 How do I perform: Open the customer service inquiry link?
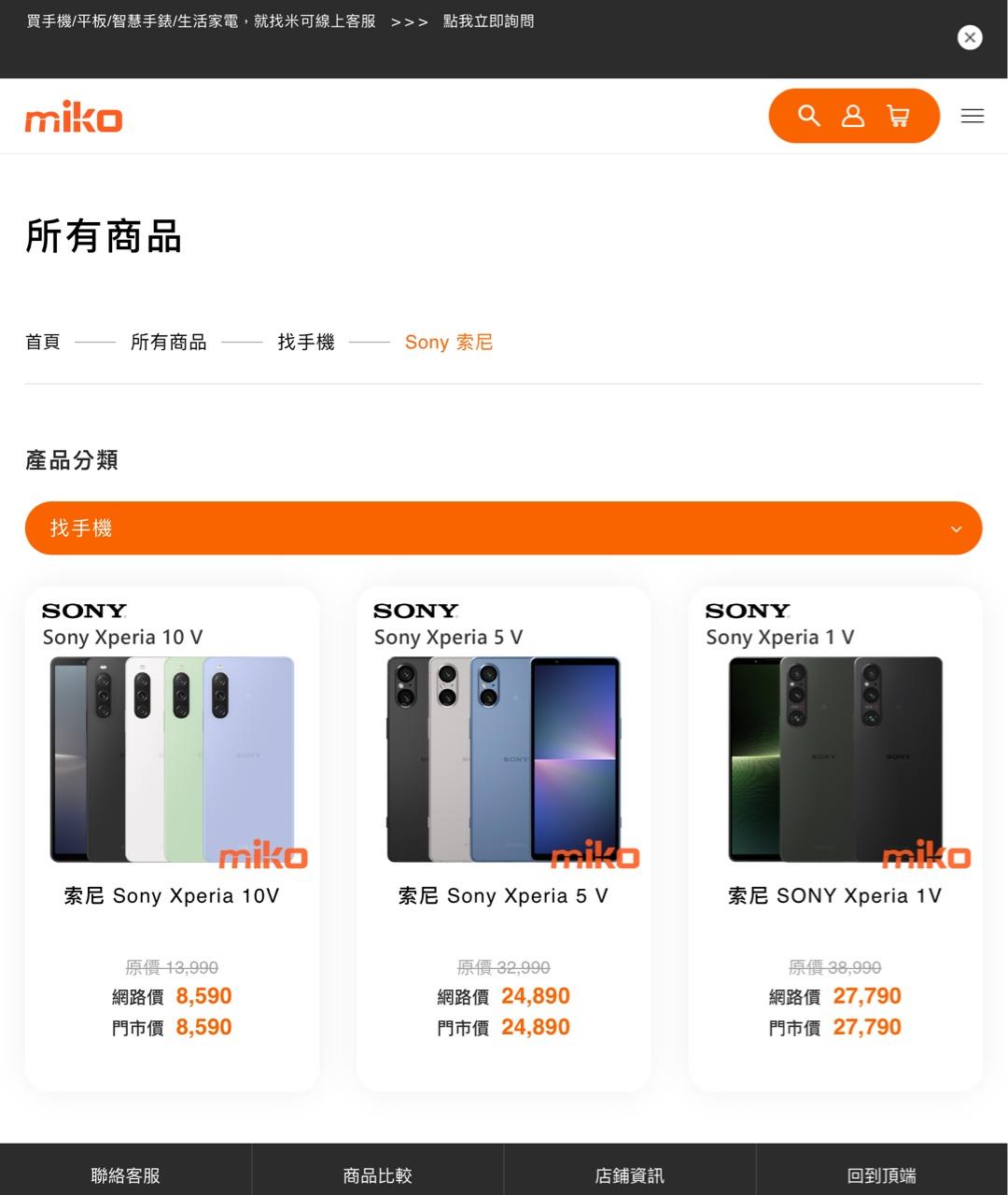(488, 21)
